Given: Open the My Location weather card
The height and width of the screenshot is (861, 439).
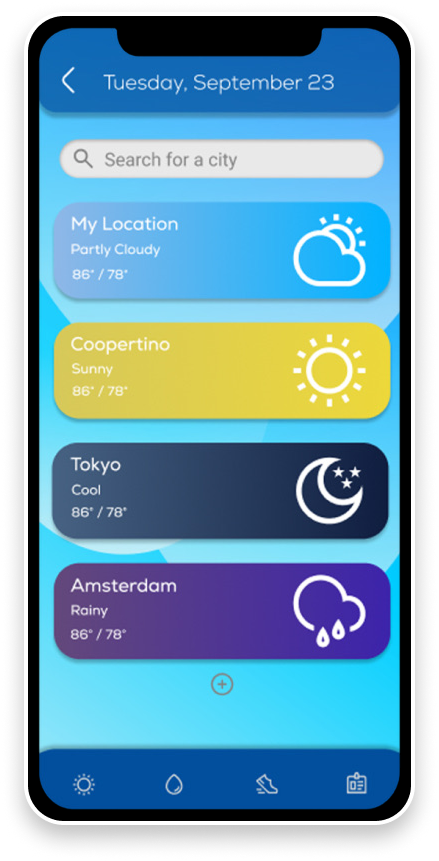Looking at the screenshot, I should click(x=222, y=250).
